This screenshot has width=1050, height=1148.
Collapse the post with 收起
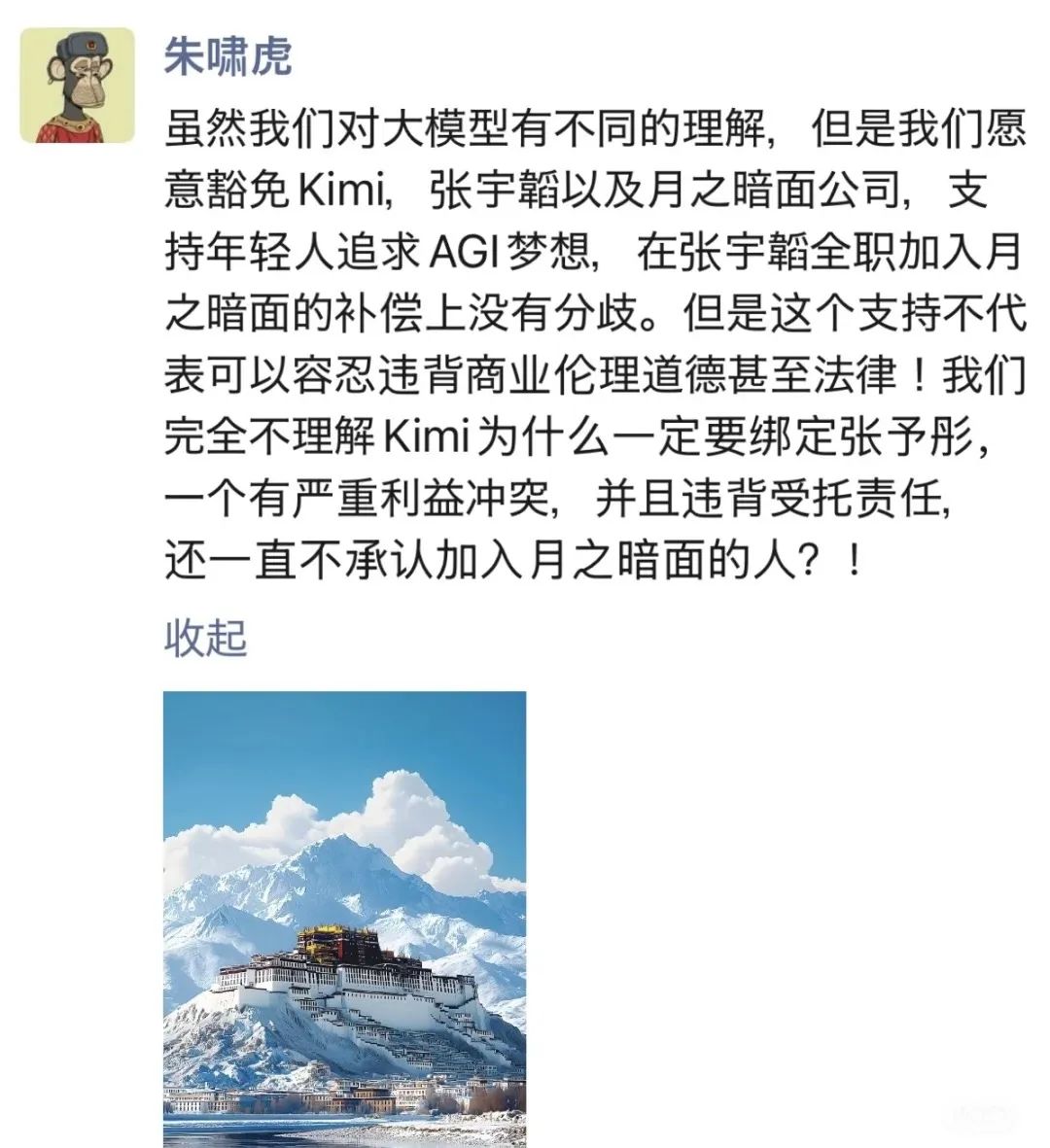pyautogui.click(x=205, y=638)
